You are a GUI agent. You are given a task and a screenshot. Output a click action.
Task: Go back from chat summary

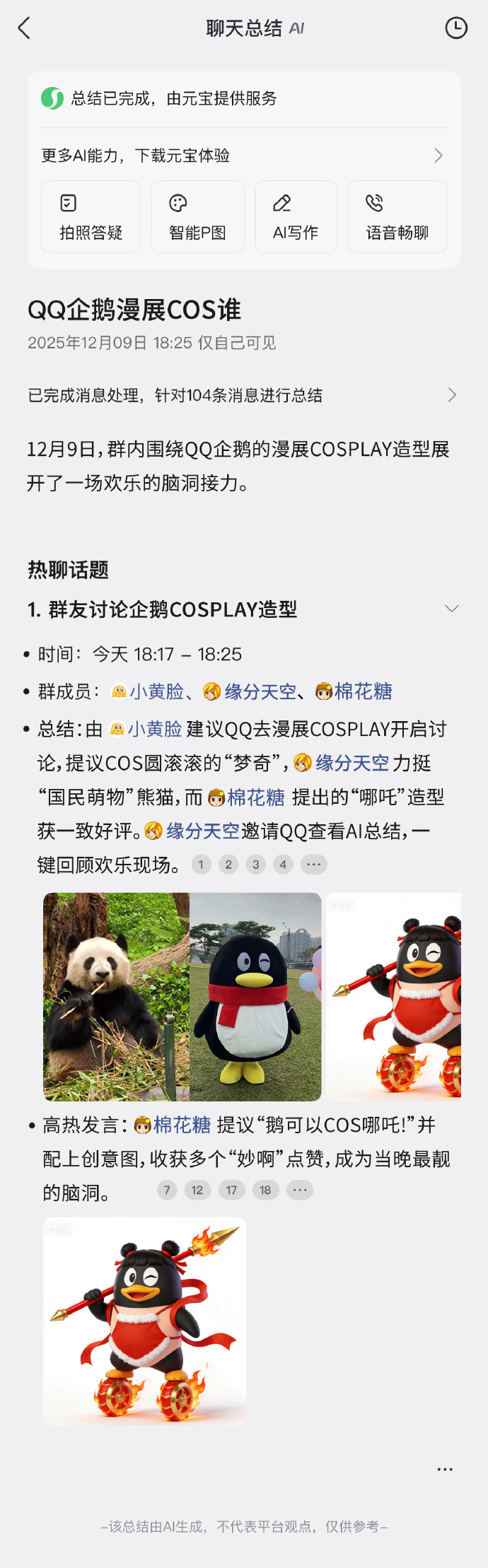pos(24,28)
